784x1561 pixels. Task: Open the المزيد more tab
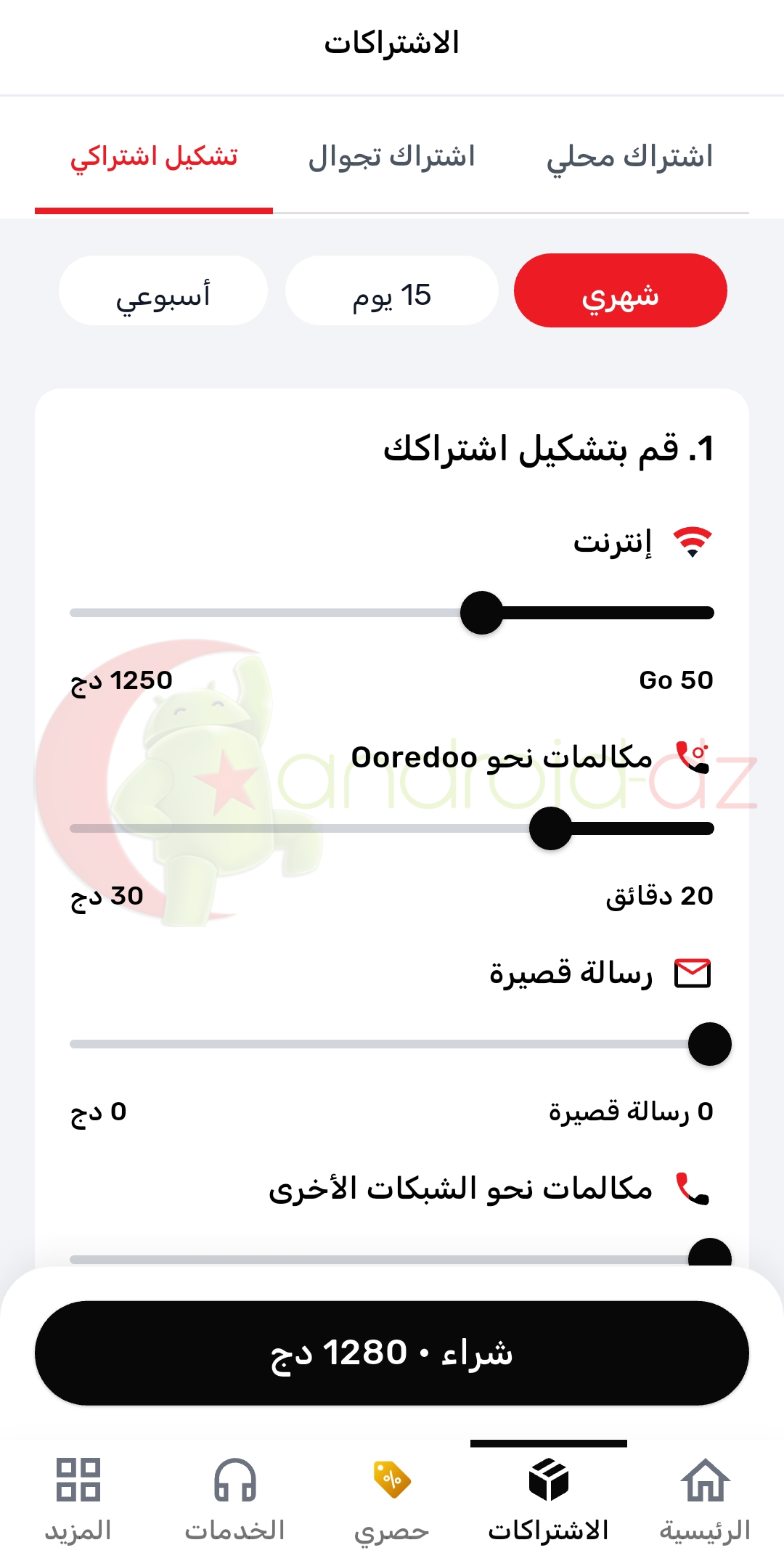[x=78, y=1500]
